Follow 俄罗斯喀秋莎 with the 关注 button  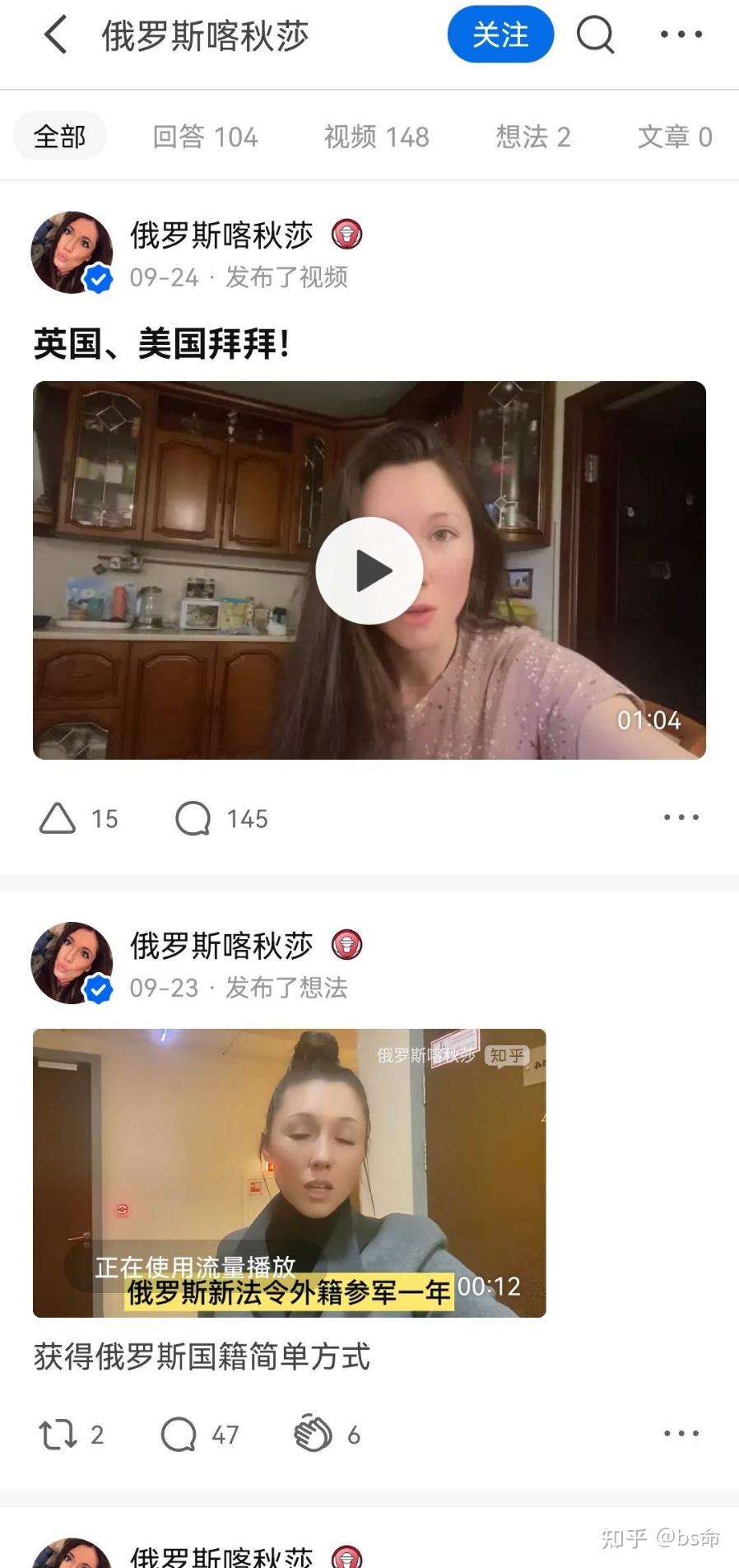pos(500,35)
